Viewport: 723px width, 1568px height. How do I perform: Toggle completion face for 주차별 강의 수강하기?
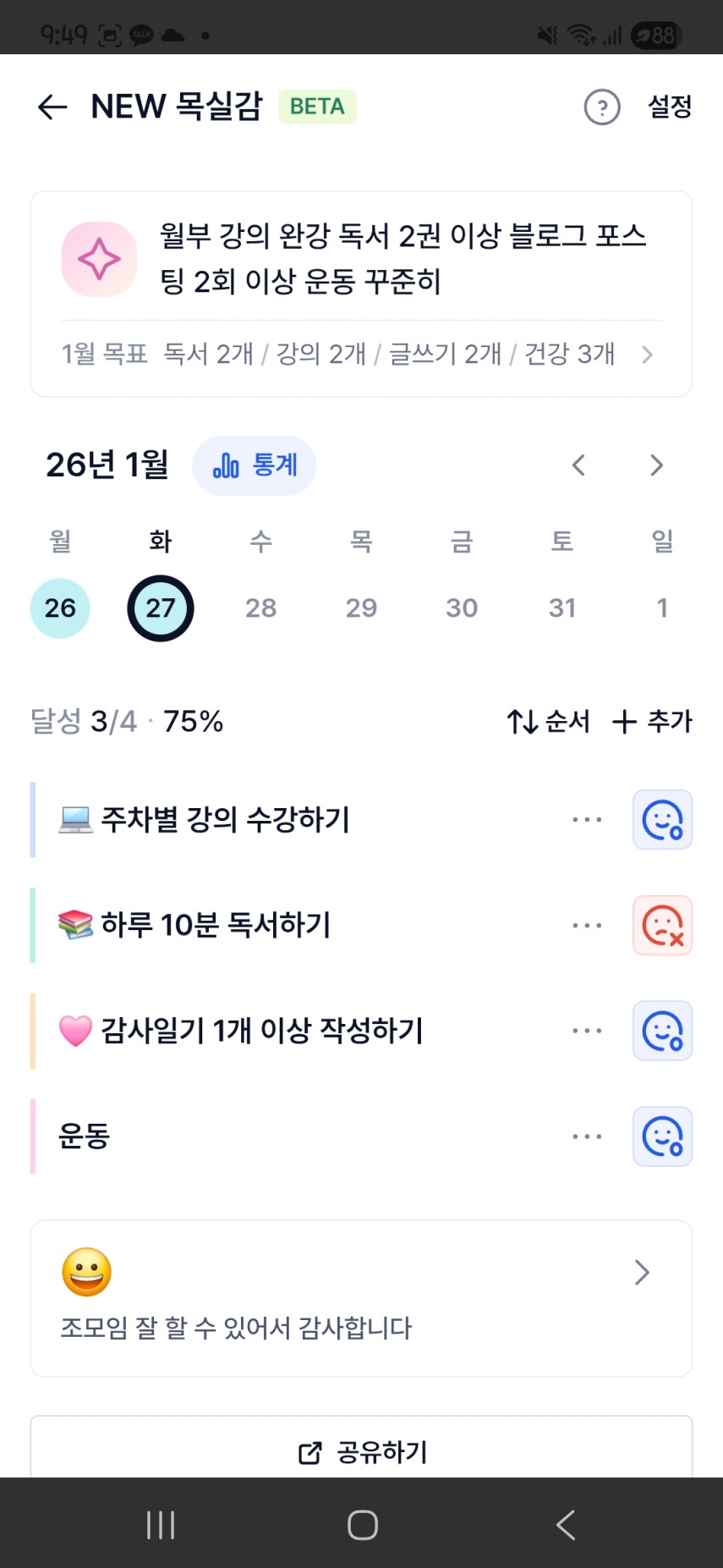662,819
